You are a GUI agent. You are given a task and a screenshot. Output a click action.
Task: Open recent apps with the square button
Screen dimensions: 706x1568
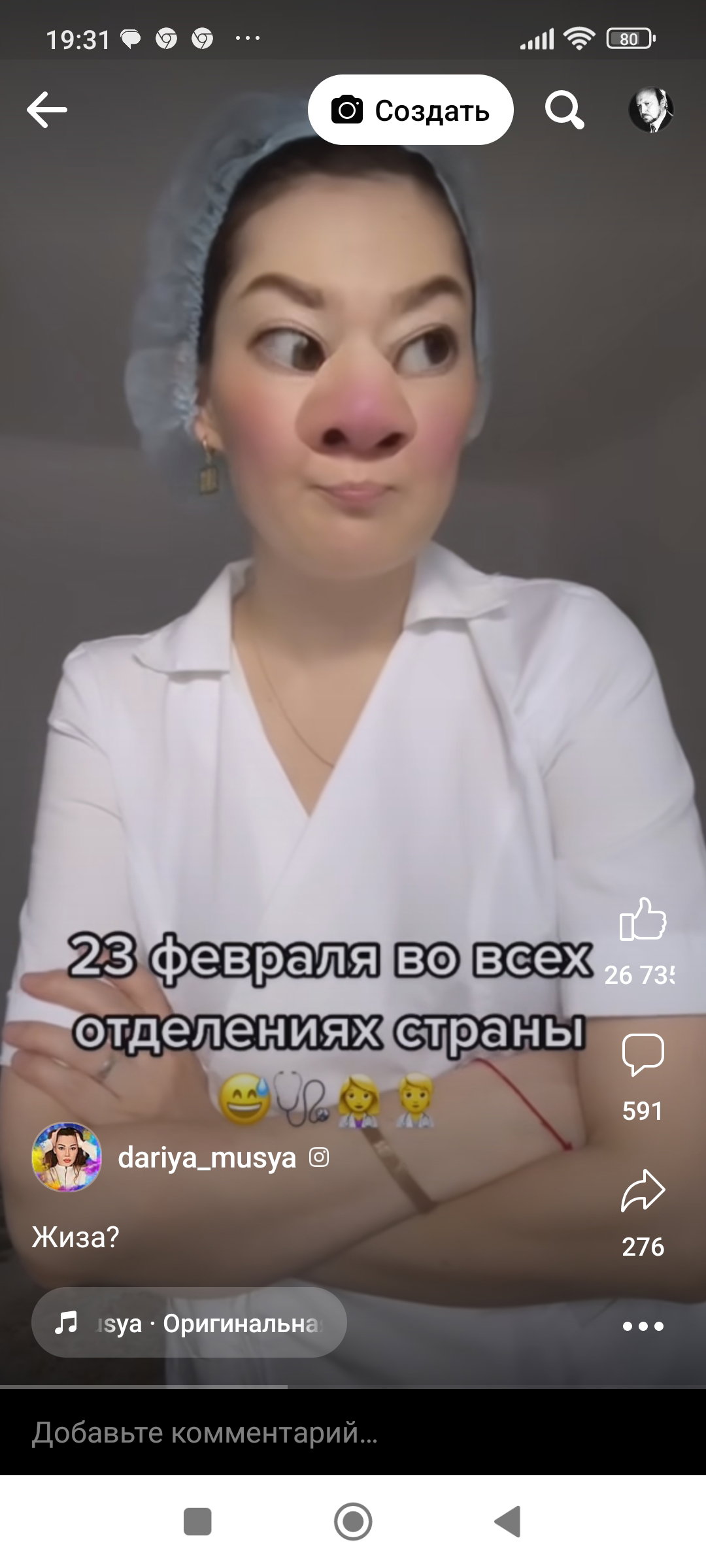click(197, 1522)
